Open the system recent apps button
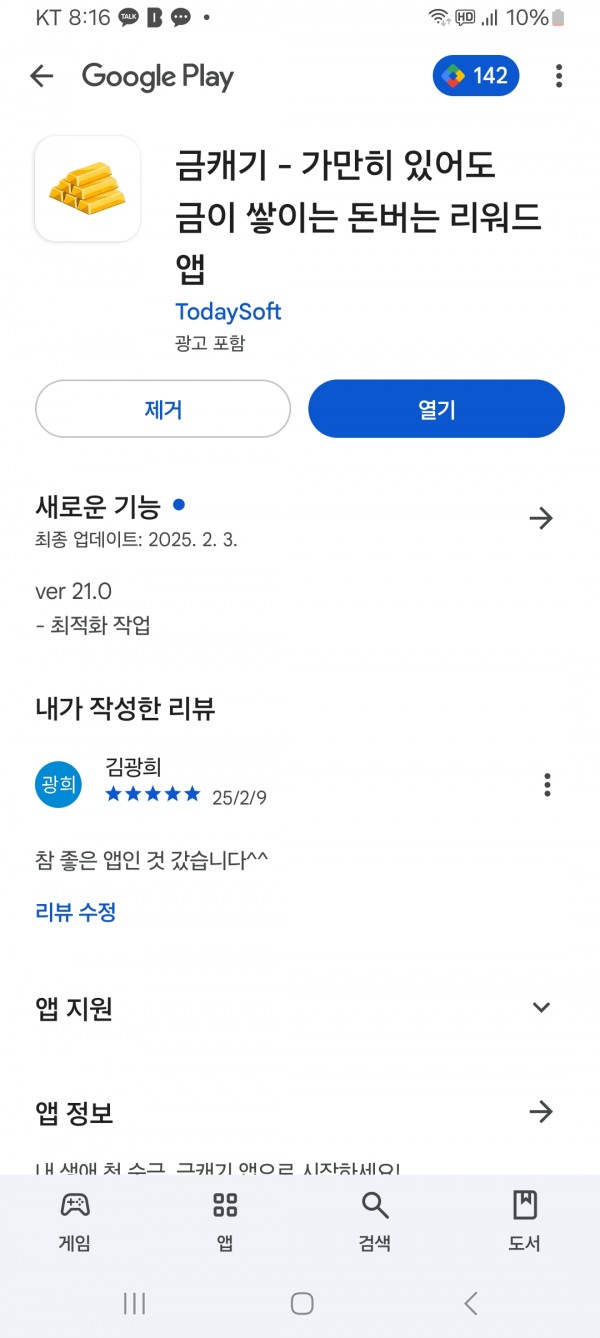Viewport: 600px width, 1338px height. coord(134,1303)
